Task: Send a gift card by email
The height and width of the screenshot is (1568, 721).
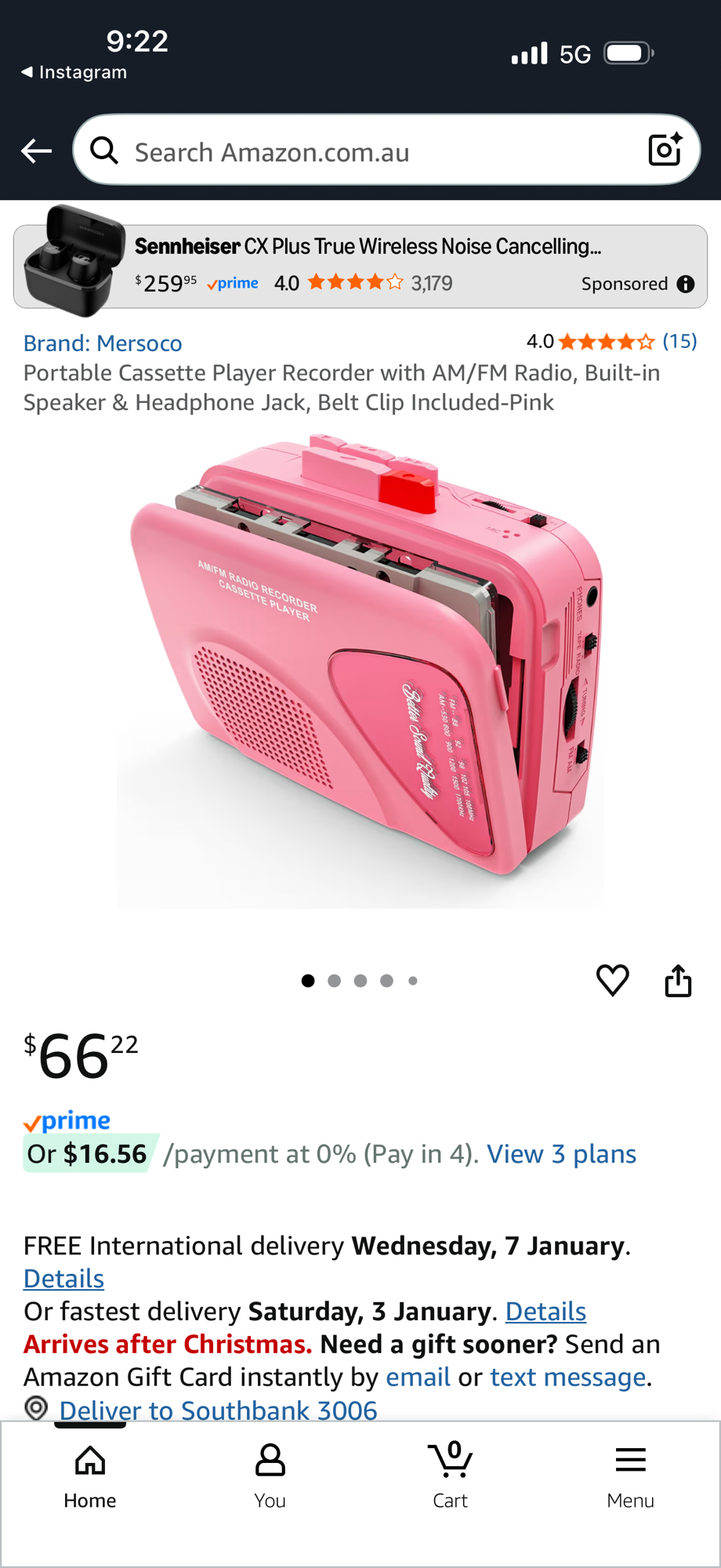Action: click(418, 1377)
